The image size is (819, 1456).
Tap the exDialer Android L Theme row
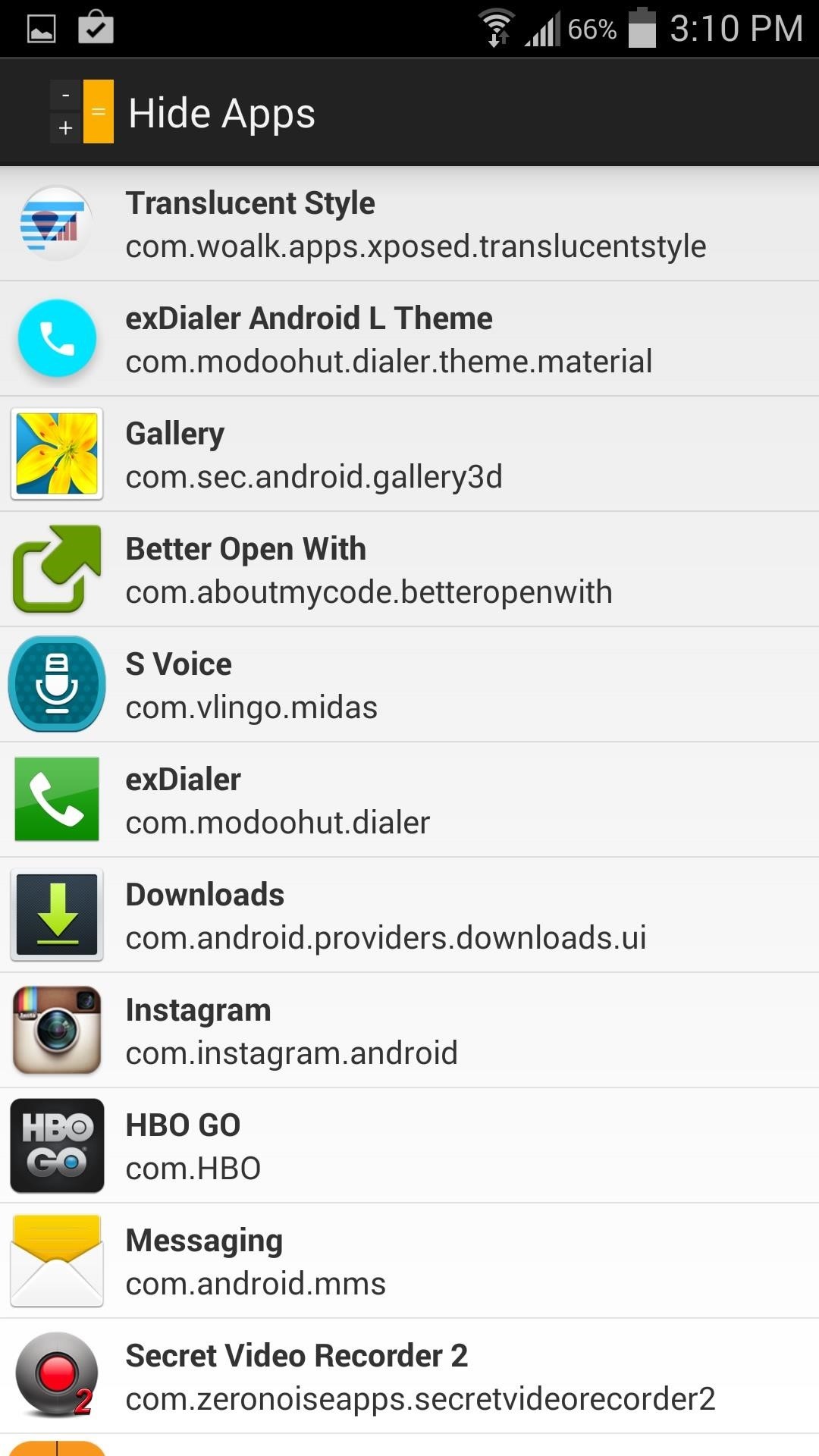click(x=409, y=338)
